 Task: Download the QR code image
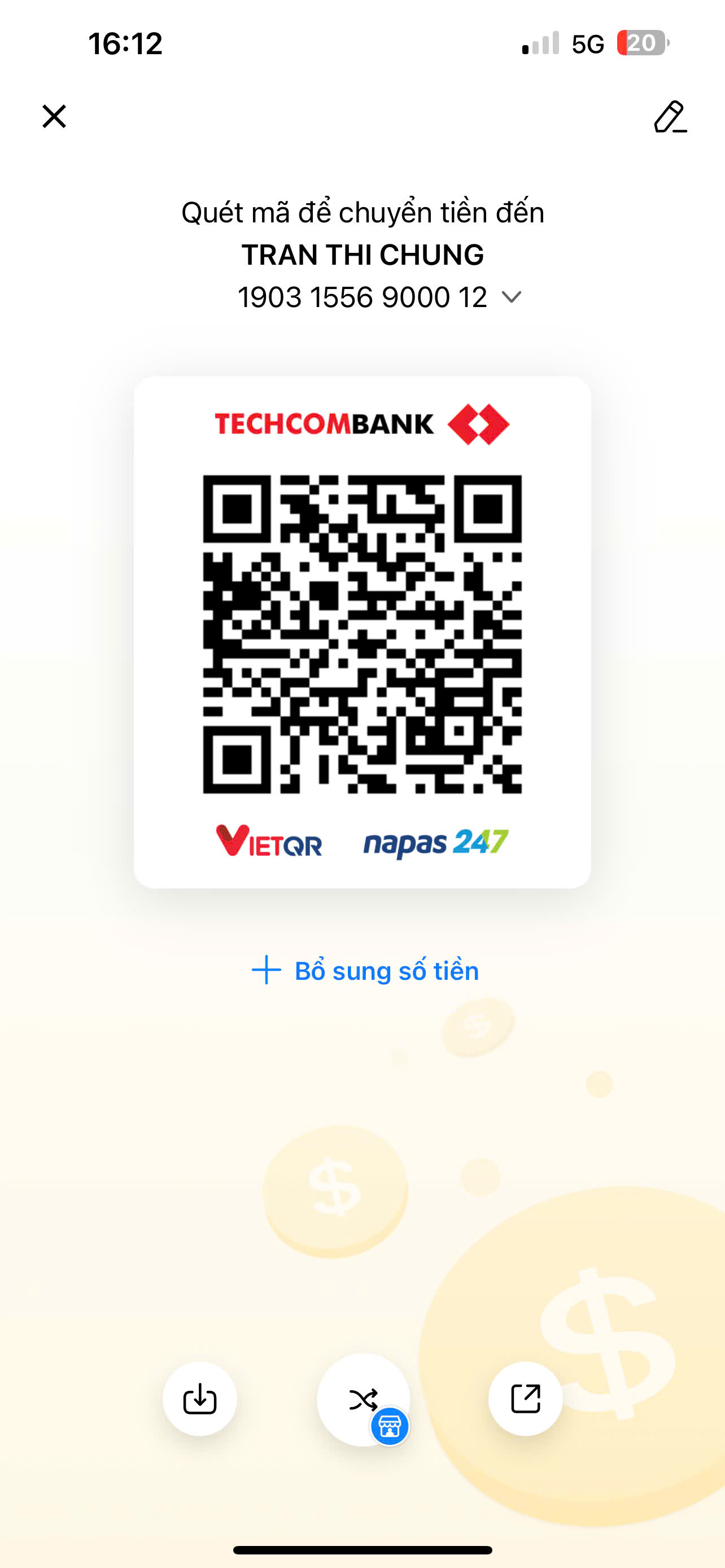point(200,1399)
